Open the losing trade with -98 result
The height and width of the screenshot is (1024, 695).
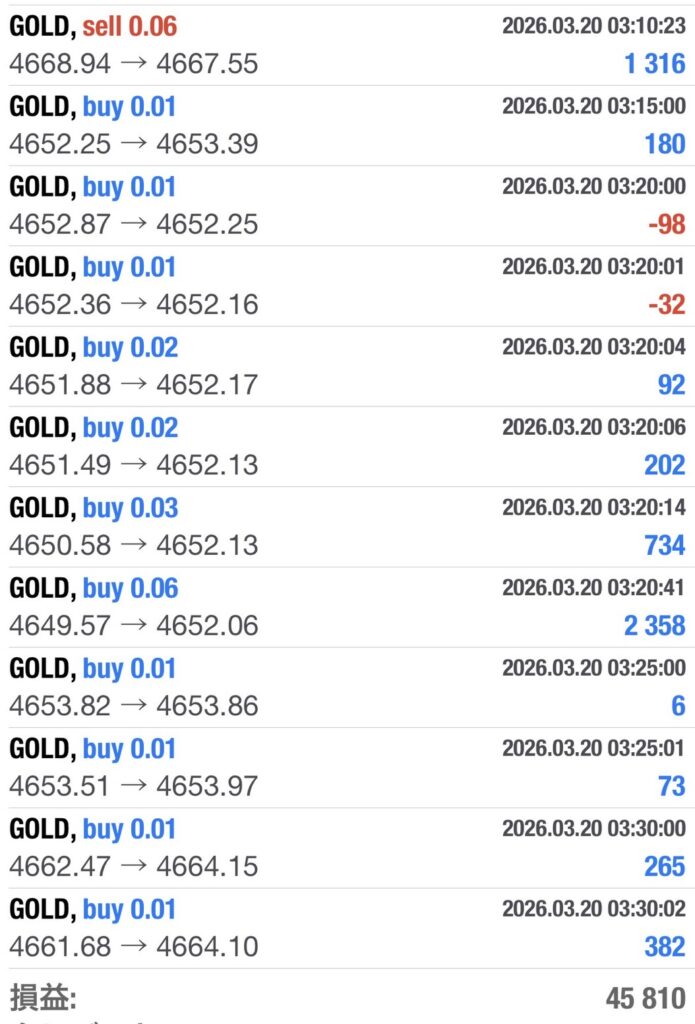(x=347, y=205)
